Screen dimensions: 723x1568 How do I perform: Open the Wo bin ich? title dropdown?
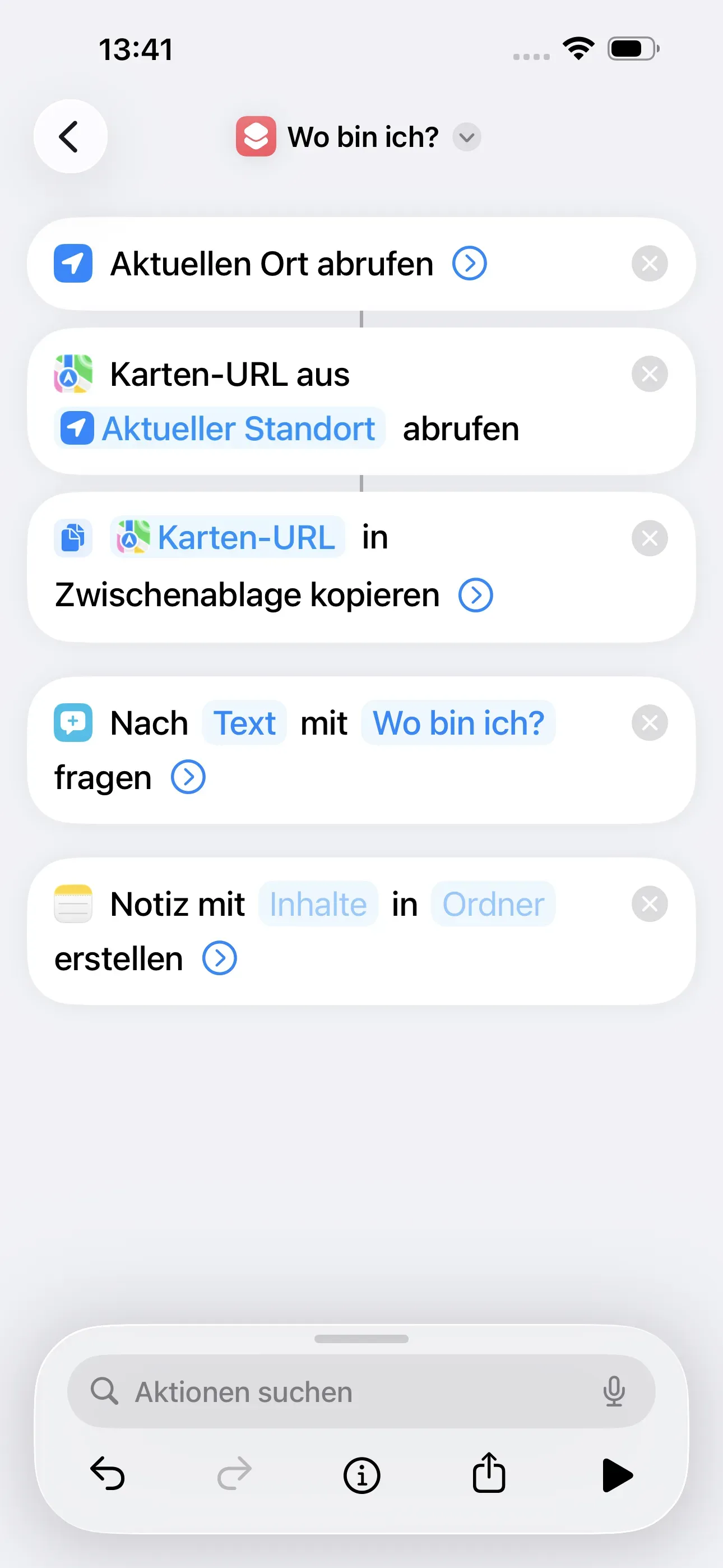click(x=466, y=137)
